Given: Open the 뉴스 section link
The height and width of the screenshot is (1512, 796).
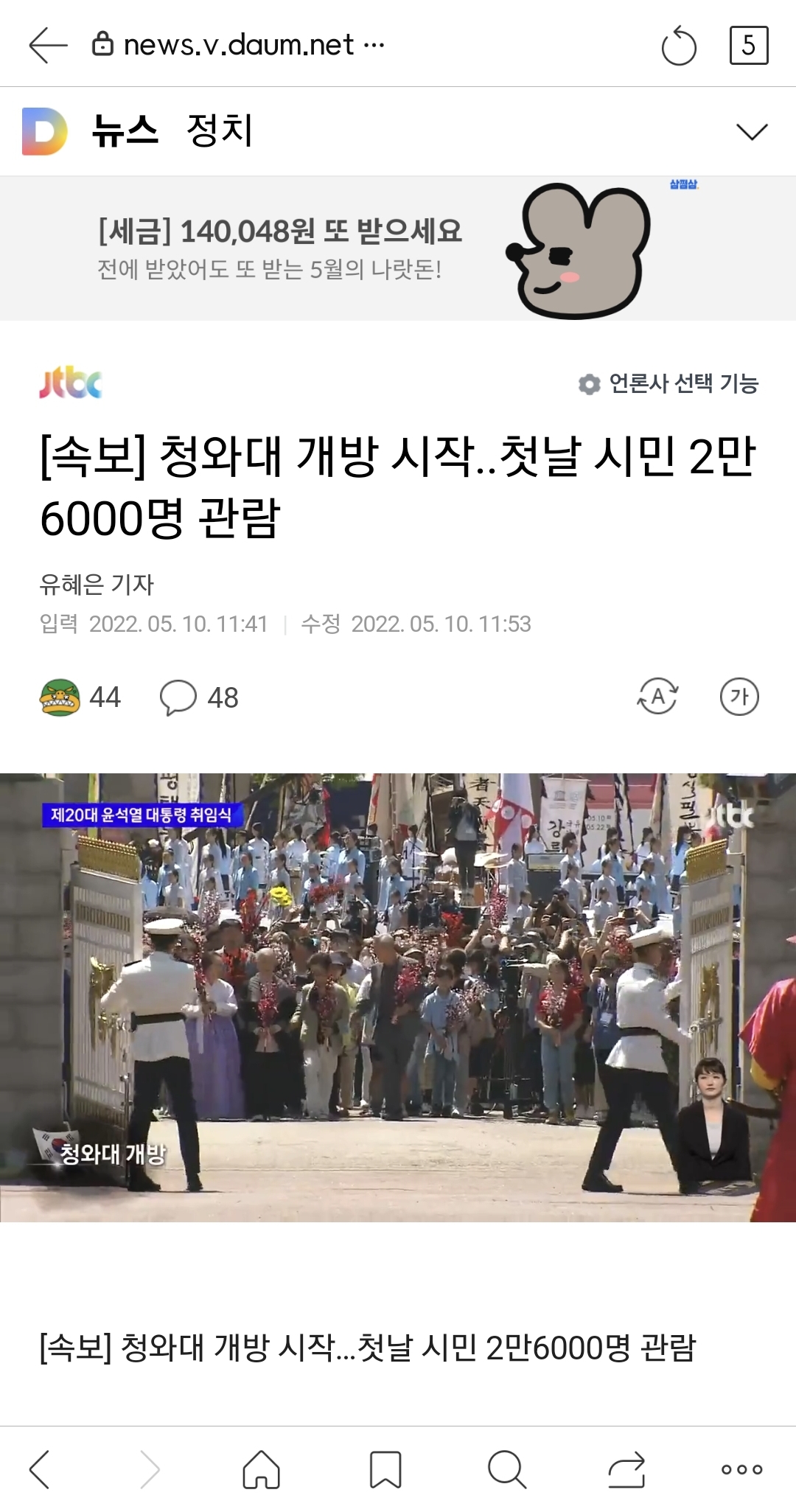Looking at the screenshot, I should click(125, 131).
